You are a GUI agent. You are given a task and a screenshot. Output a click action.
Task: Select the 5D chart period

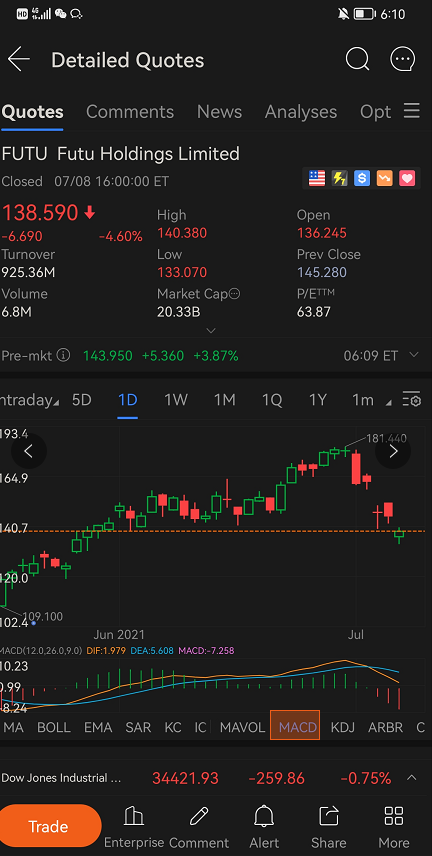[x=81, y=400]
